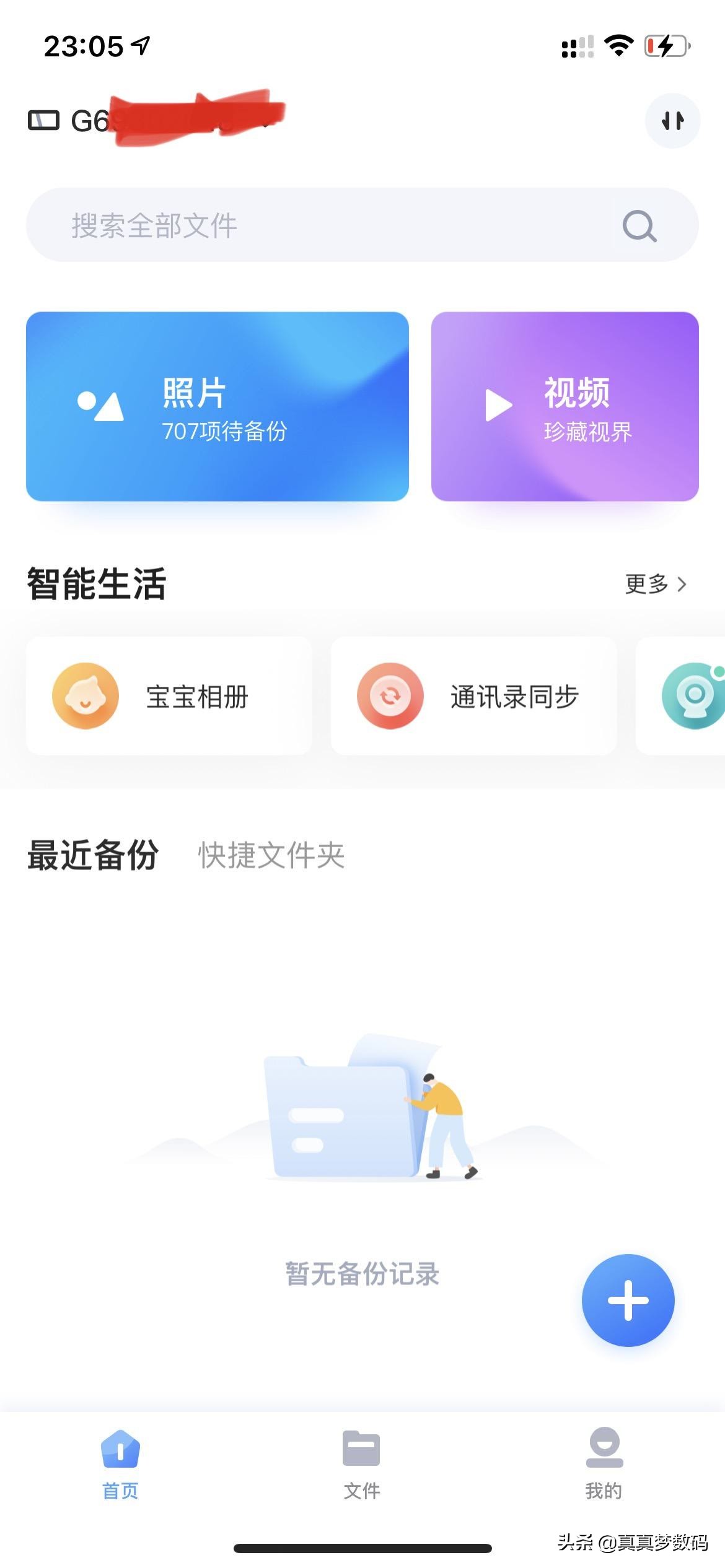
Task: Open the 视频 珍藏视界 card
Action: pyautogui.click(x=566, y=406)
